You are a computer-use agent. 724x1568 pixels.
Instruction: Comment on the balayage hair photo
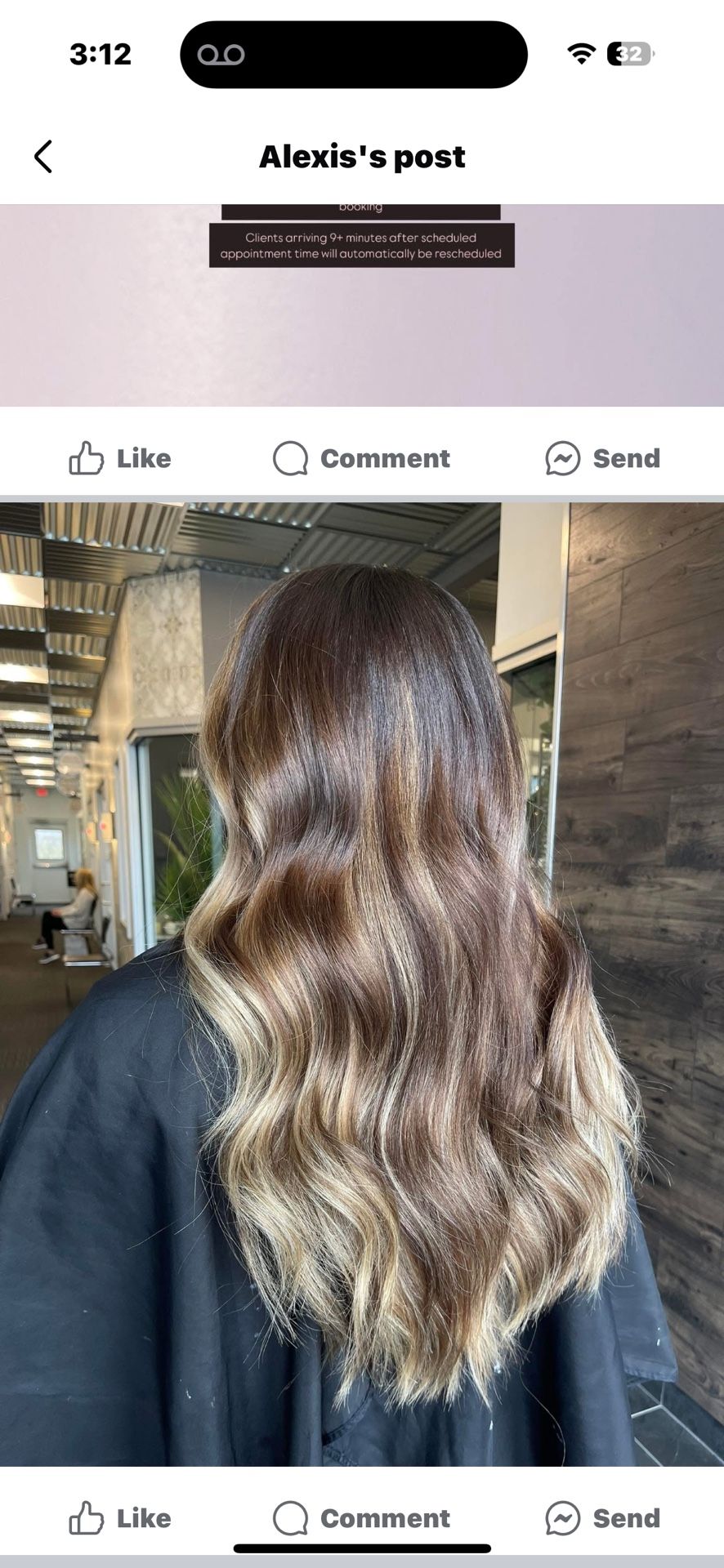pyautogui.click(x=361, y=1518)
